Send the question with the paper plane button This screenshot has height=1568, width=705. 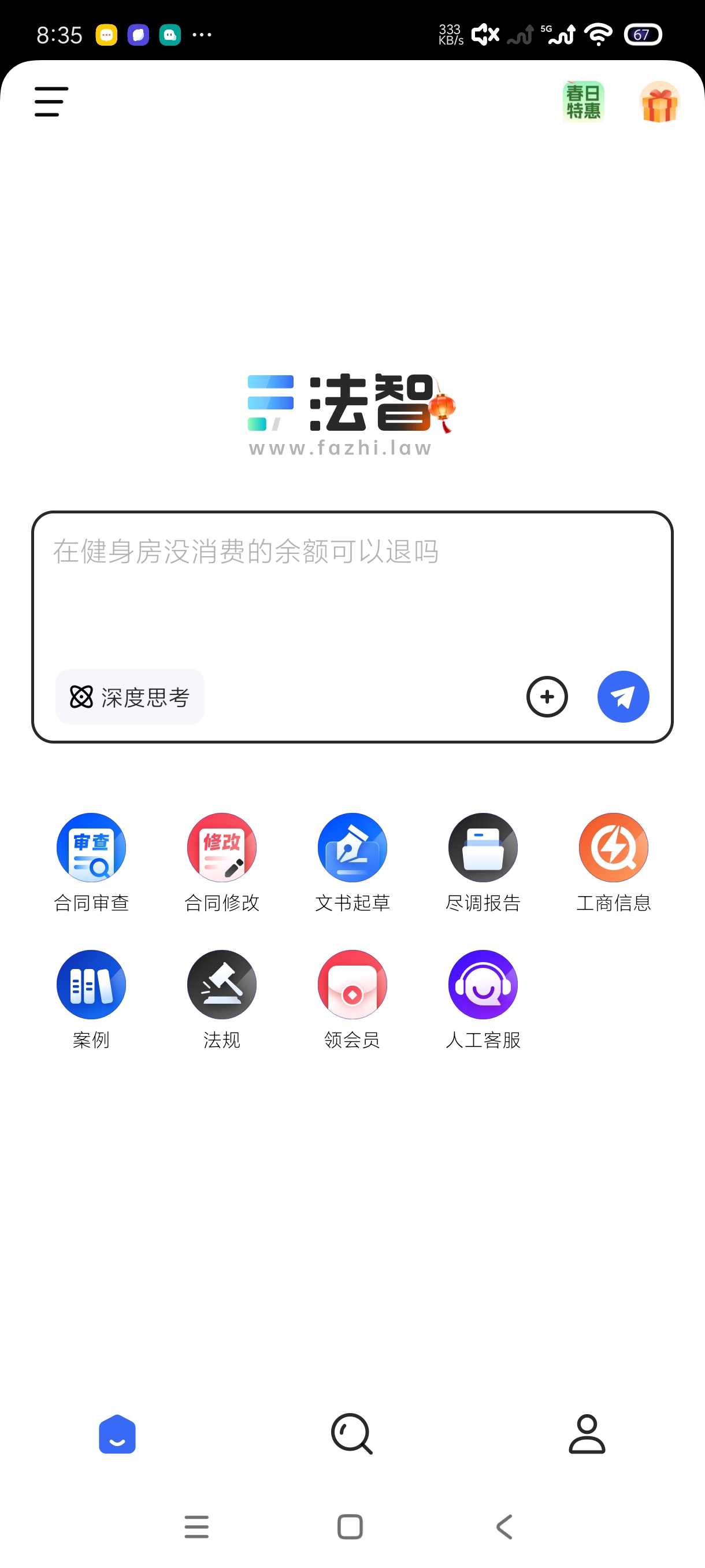[623, 696]
